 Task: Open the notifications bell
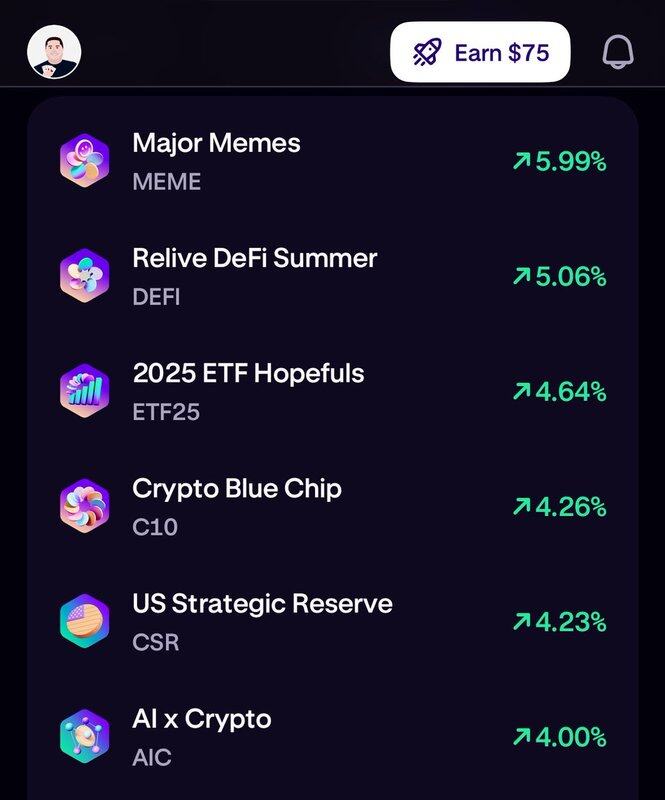pyautogui.click(x=618, y=52)
